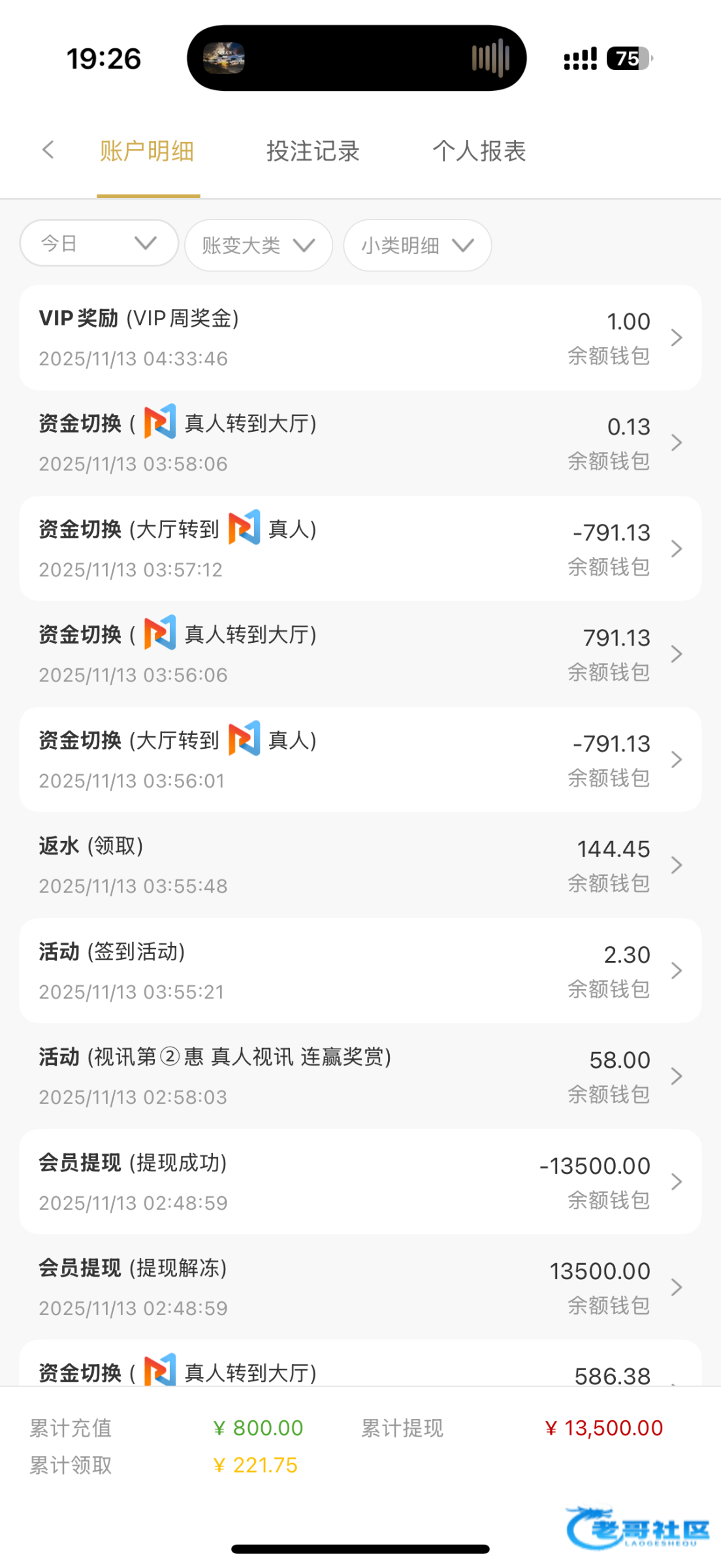View the 提现成功 -13500.00 withdrawal
Screen dimensions: 721x1568
360,1182
